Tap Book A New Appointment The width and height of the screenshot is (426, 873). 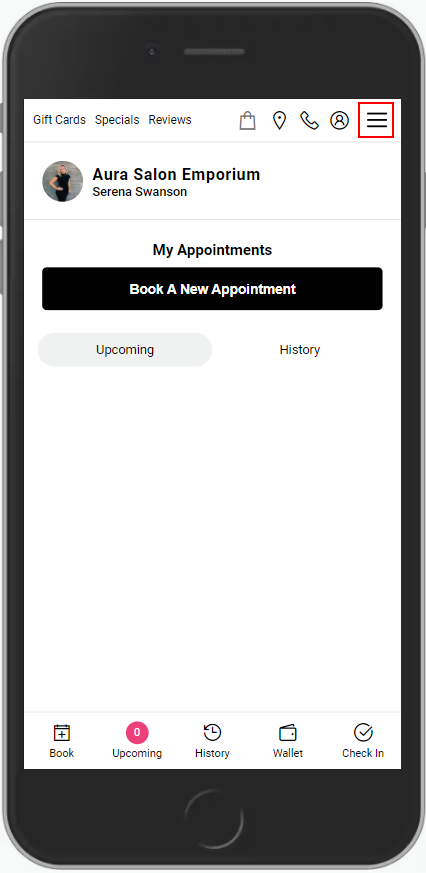pyautogui.click(x=212, y=288)
